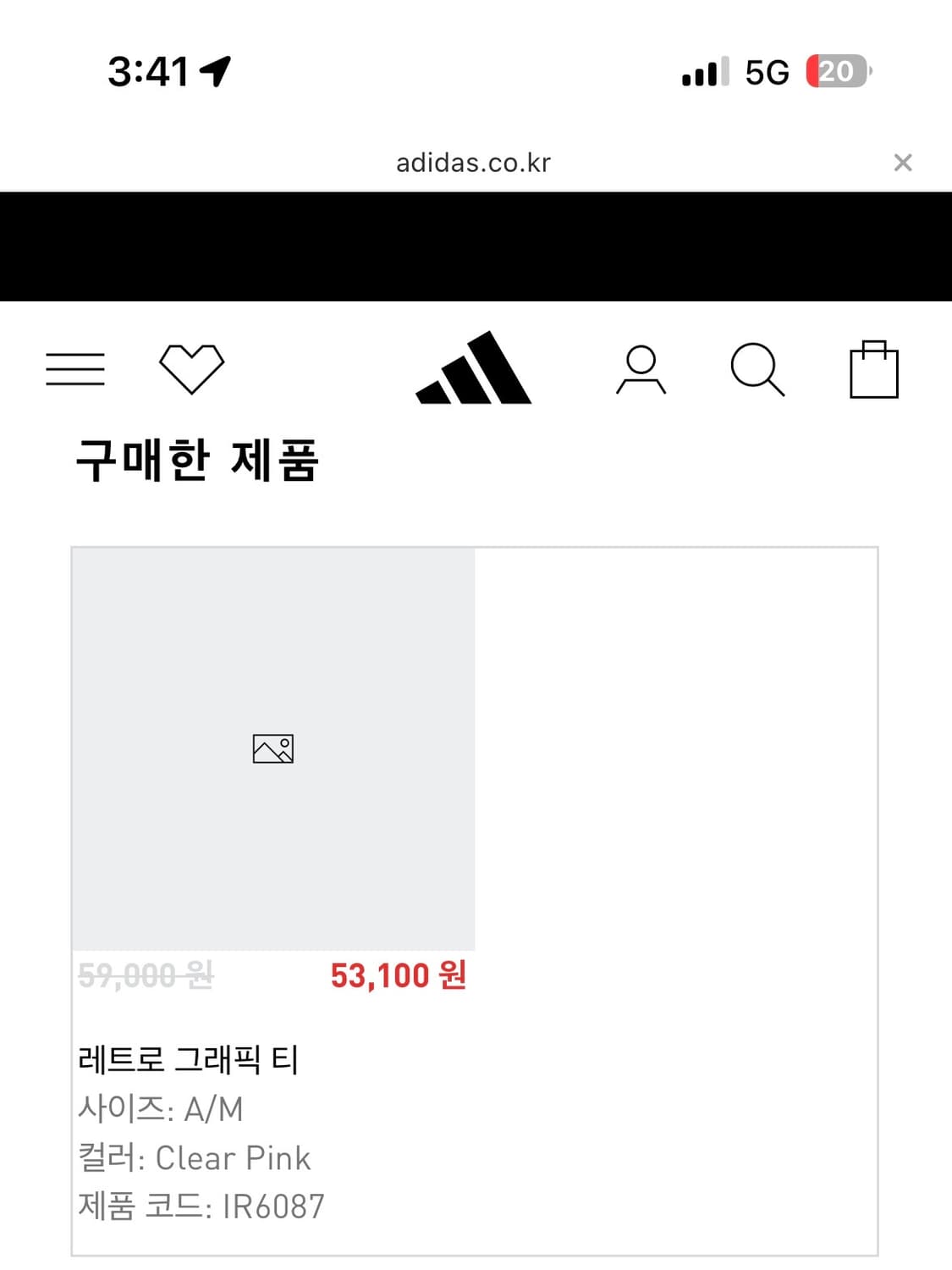Click the discounted price 53,100 원
The image size is (952, 1270).
[397, 975]
